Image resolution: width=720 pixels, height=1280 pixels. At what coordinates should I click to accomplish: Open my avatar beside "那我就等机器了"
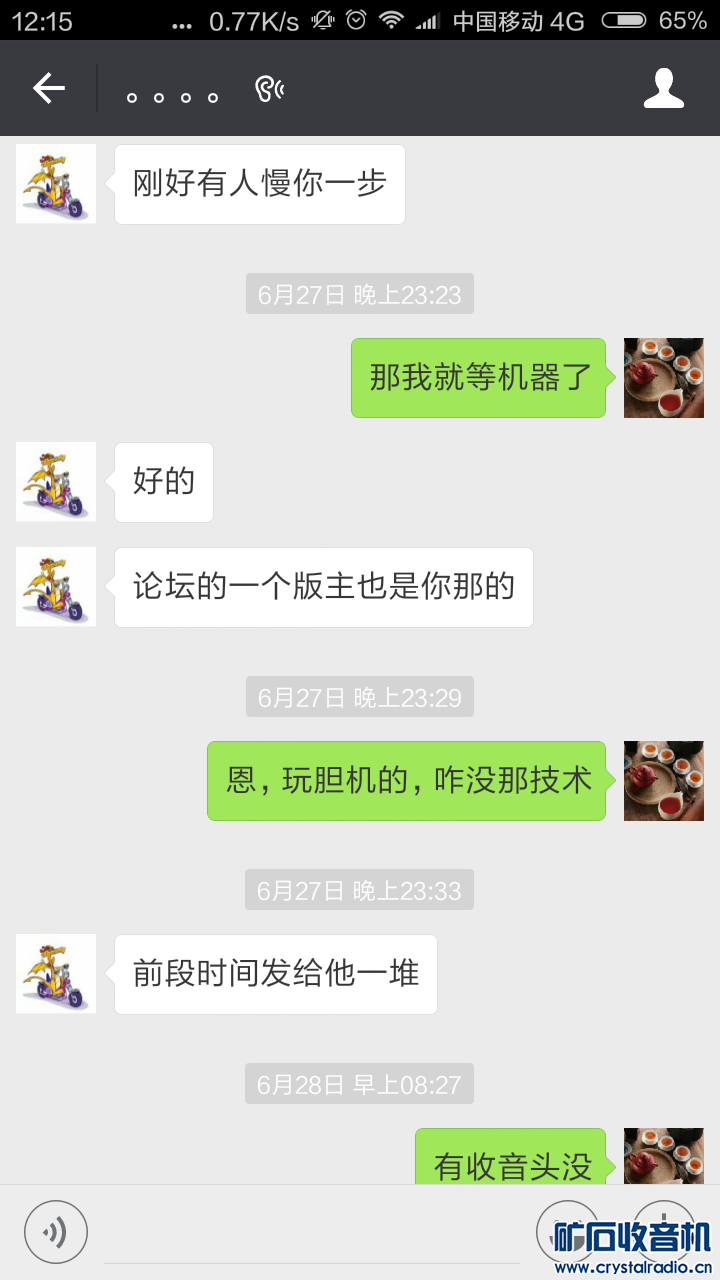pos(663,378)
